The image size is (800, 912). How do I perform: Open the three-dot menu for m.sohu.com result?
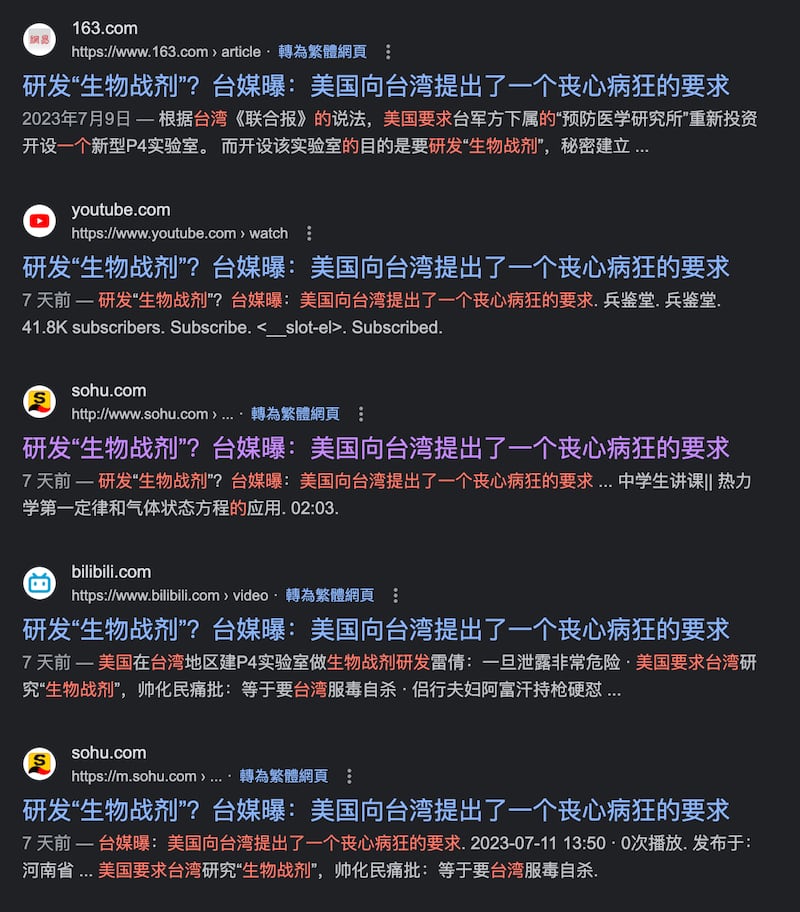pyautogui.click(x=349, y=776)
